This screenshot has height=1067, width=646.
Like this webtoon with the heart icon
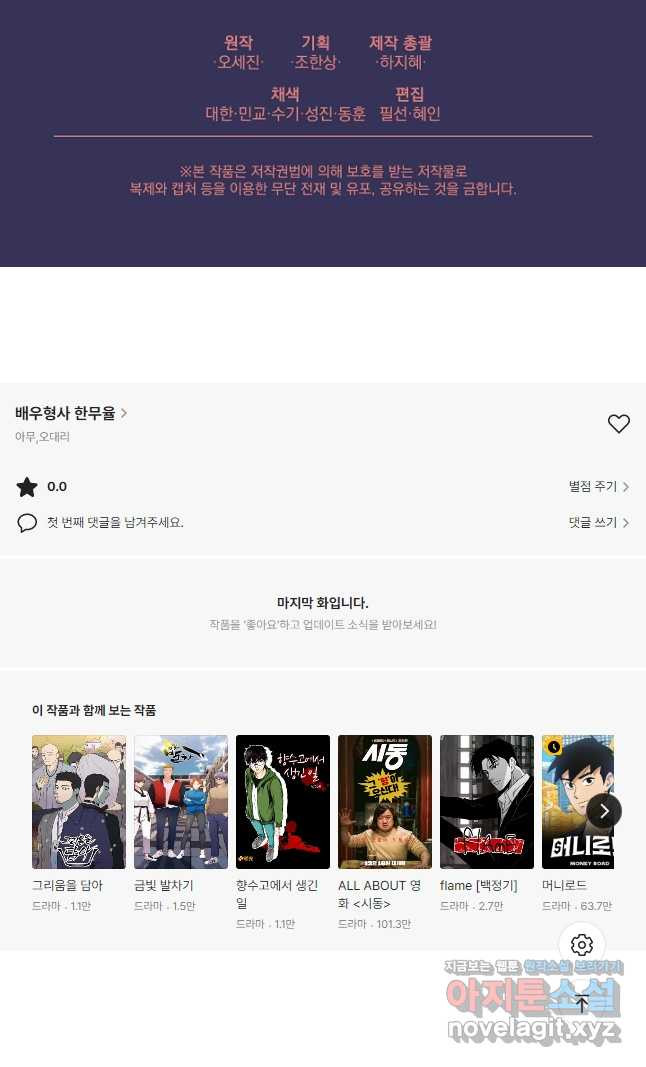tap(619, 424)
